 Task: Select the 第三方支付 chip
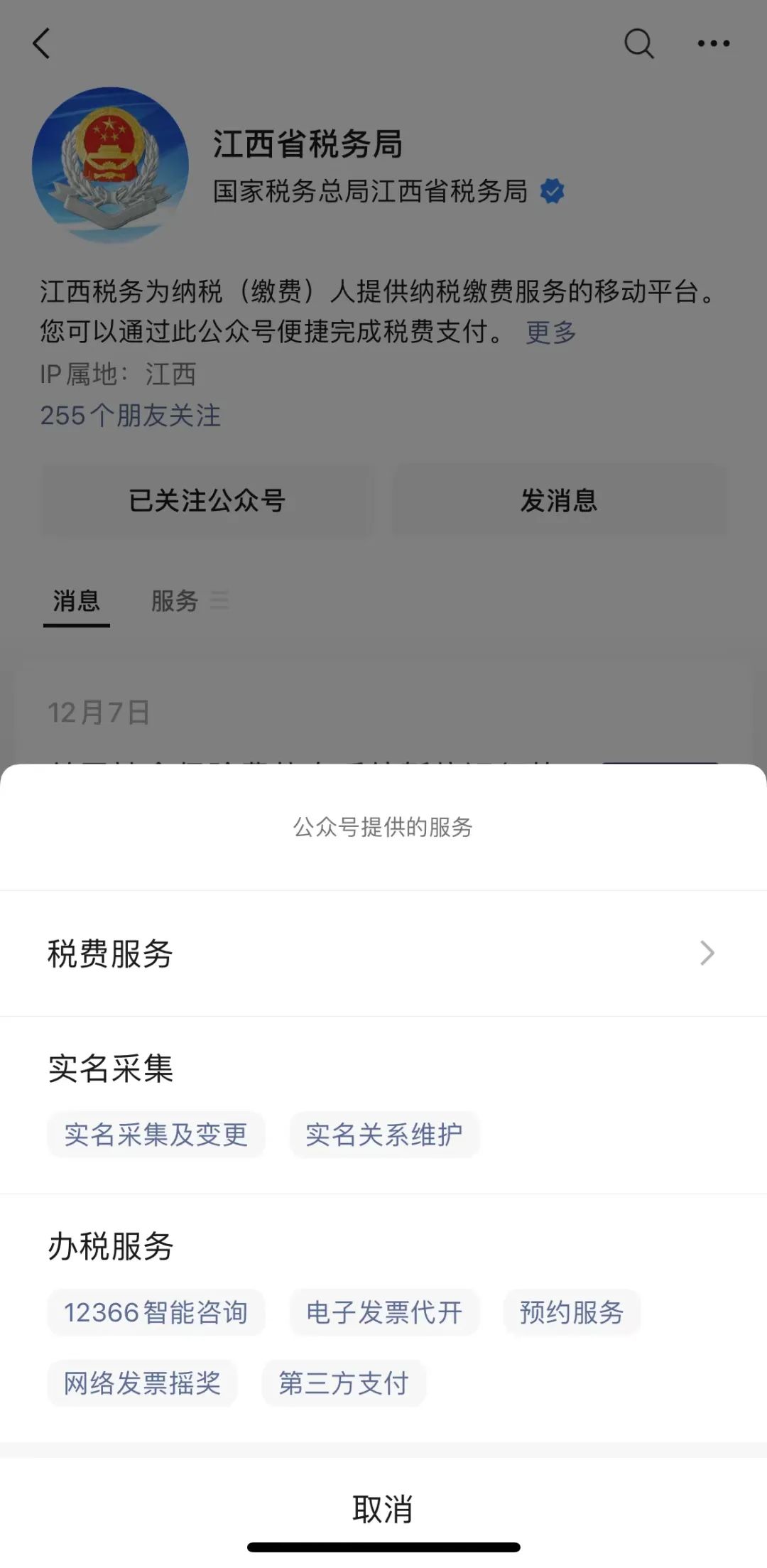click(x=344, y=1383)
